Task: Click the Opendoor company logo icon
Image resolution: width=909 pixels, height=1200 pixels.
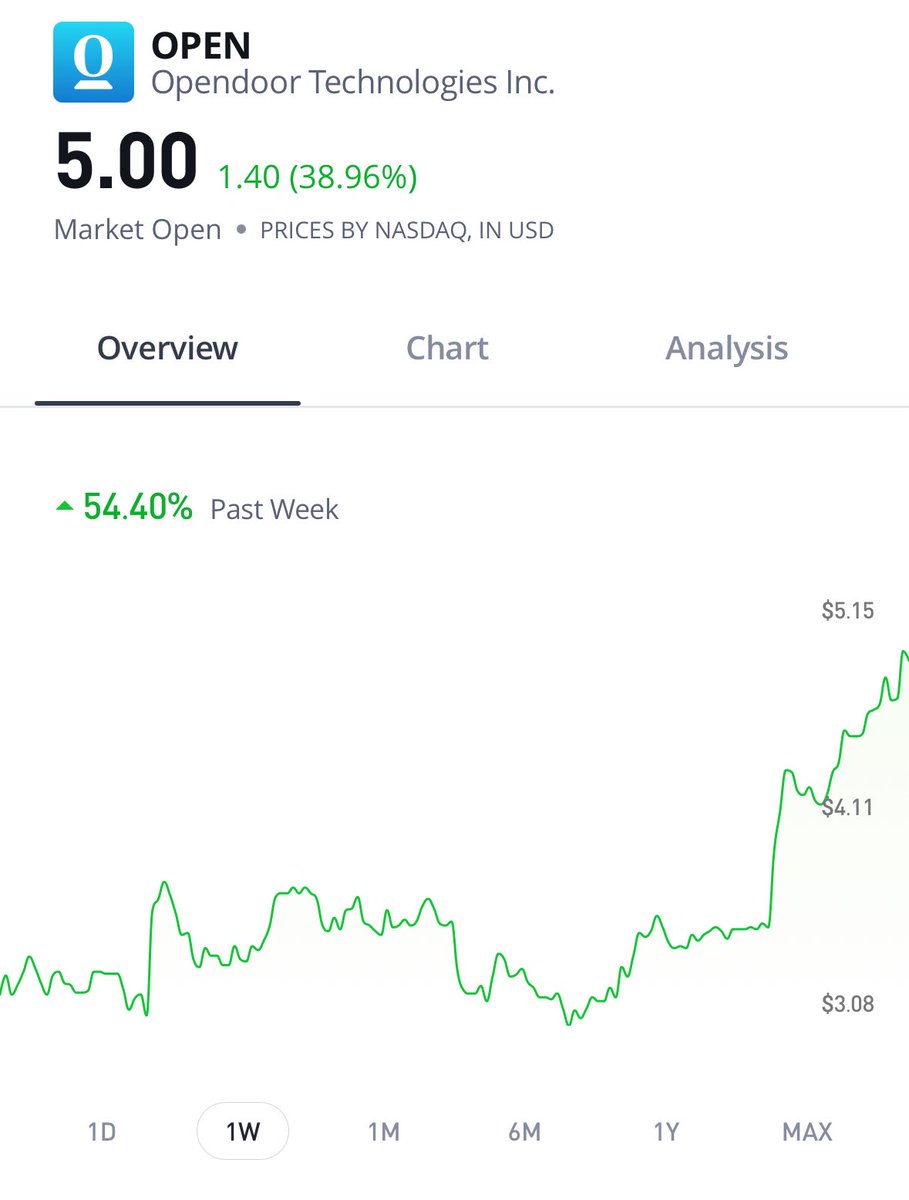Action: click(x=92, y=62)
